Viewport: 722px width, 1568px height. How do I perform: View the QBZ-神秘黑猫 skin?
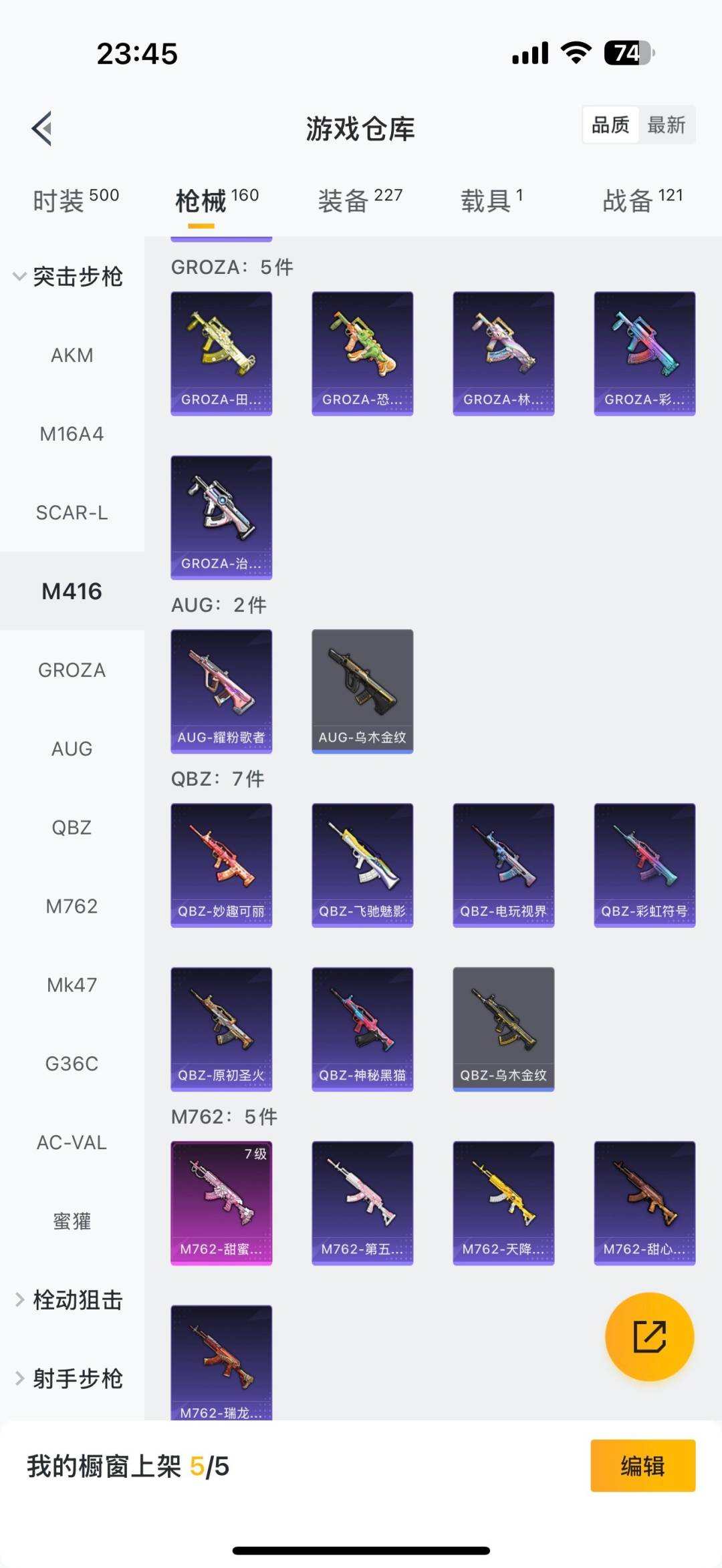pyautogui.click(x=362, y=1029)
